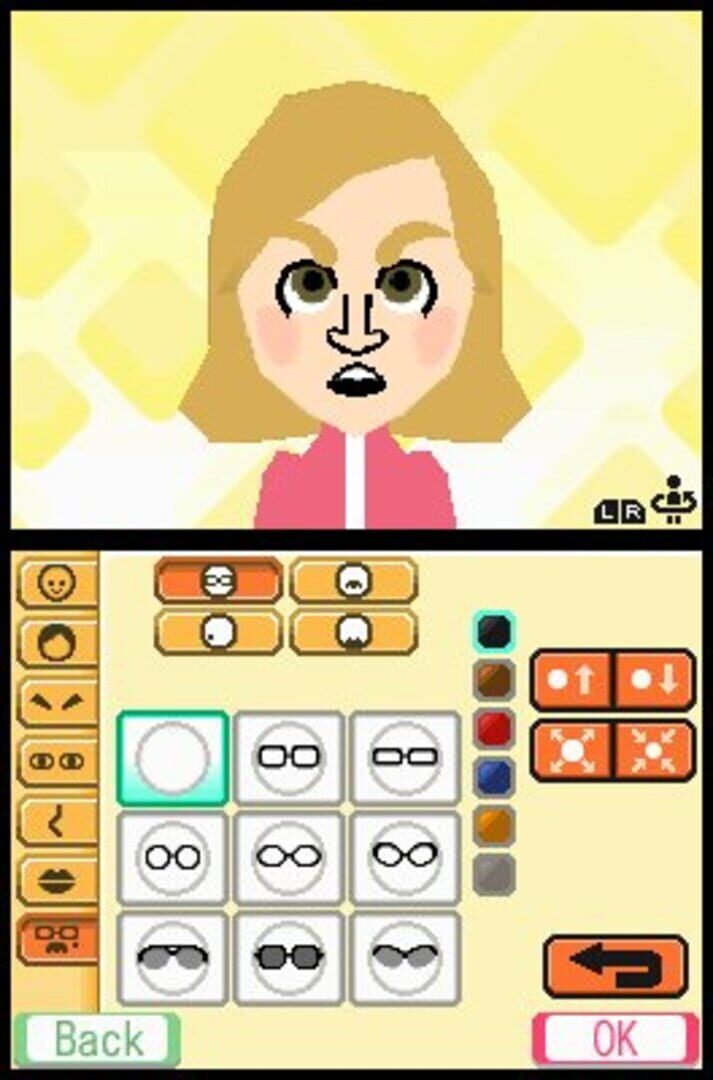Select the no-glasses blank option
Viewport: 713px width, 1080px height.
(x=172, y=758)
